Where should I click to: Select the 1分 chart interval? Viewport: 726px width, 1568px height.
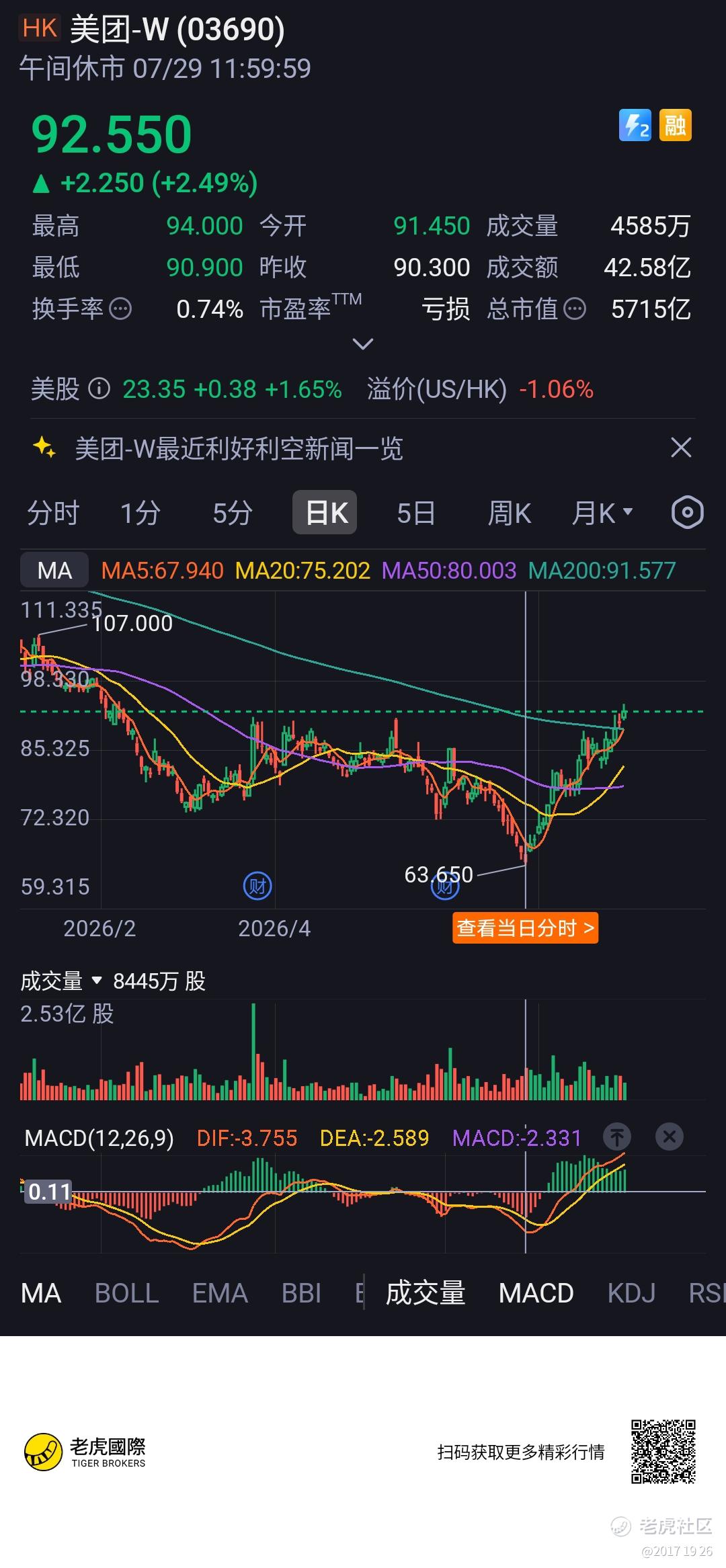pyautogui.click(x=140, y=513)
